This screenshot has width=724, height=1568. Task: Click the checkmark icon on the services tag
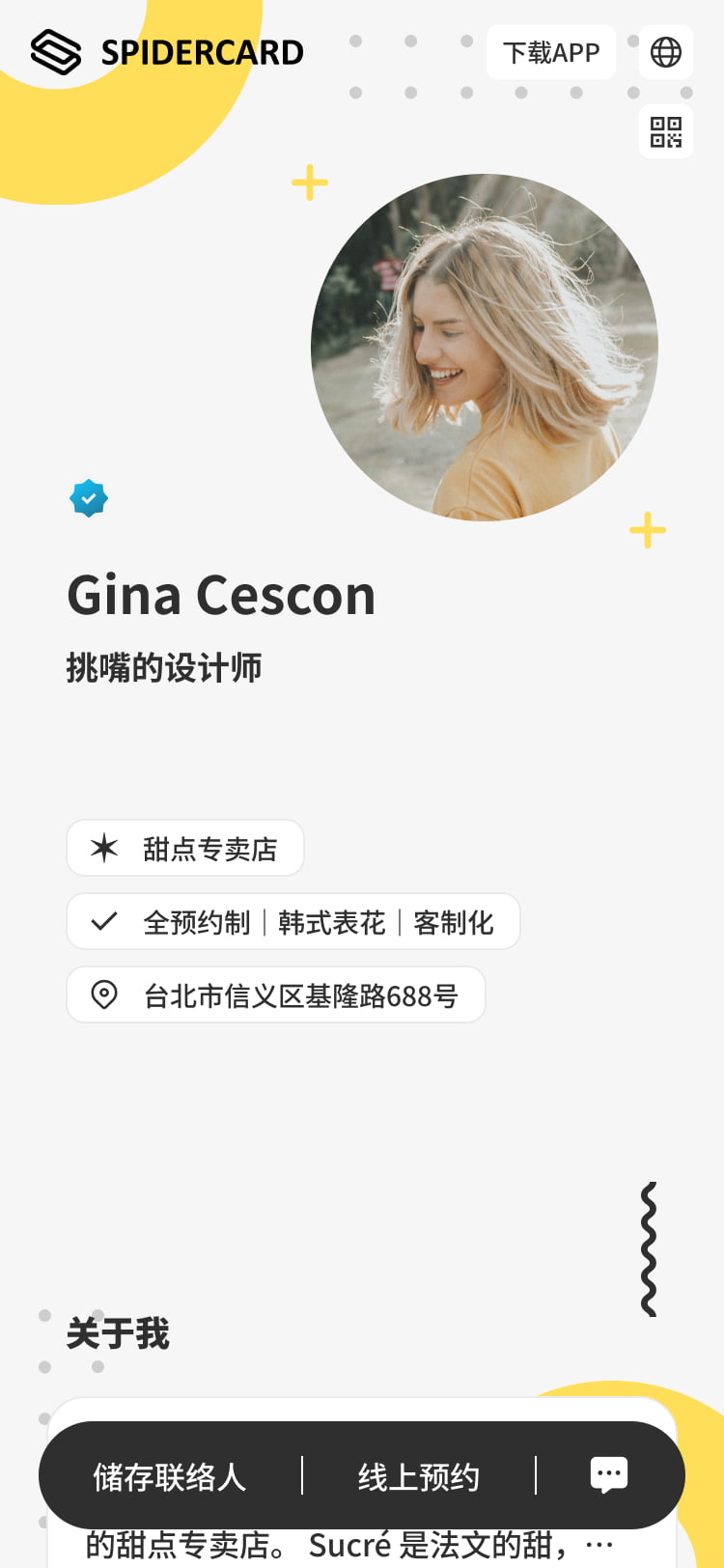(x=104, y=921)
